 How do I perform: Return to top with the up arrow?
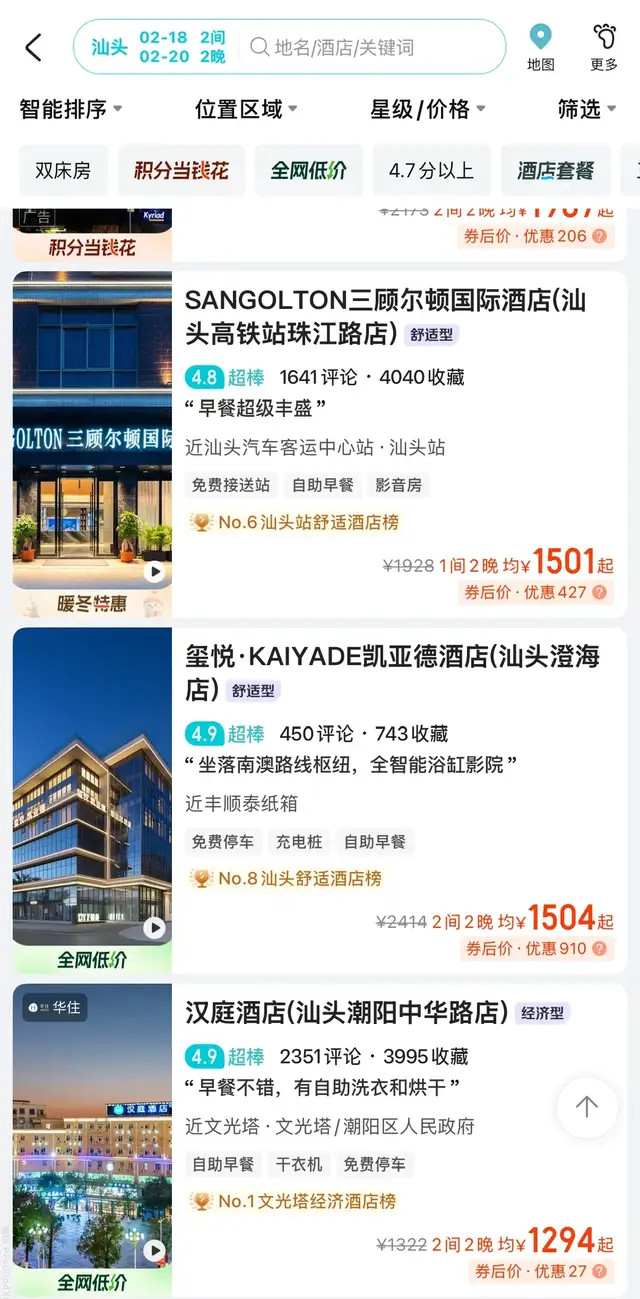pos(586,1106)
